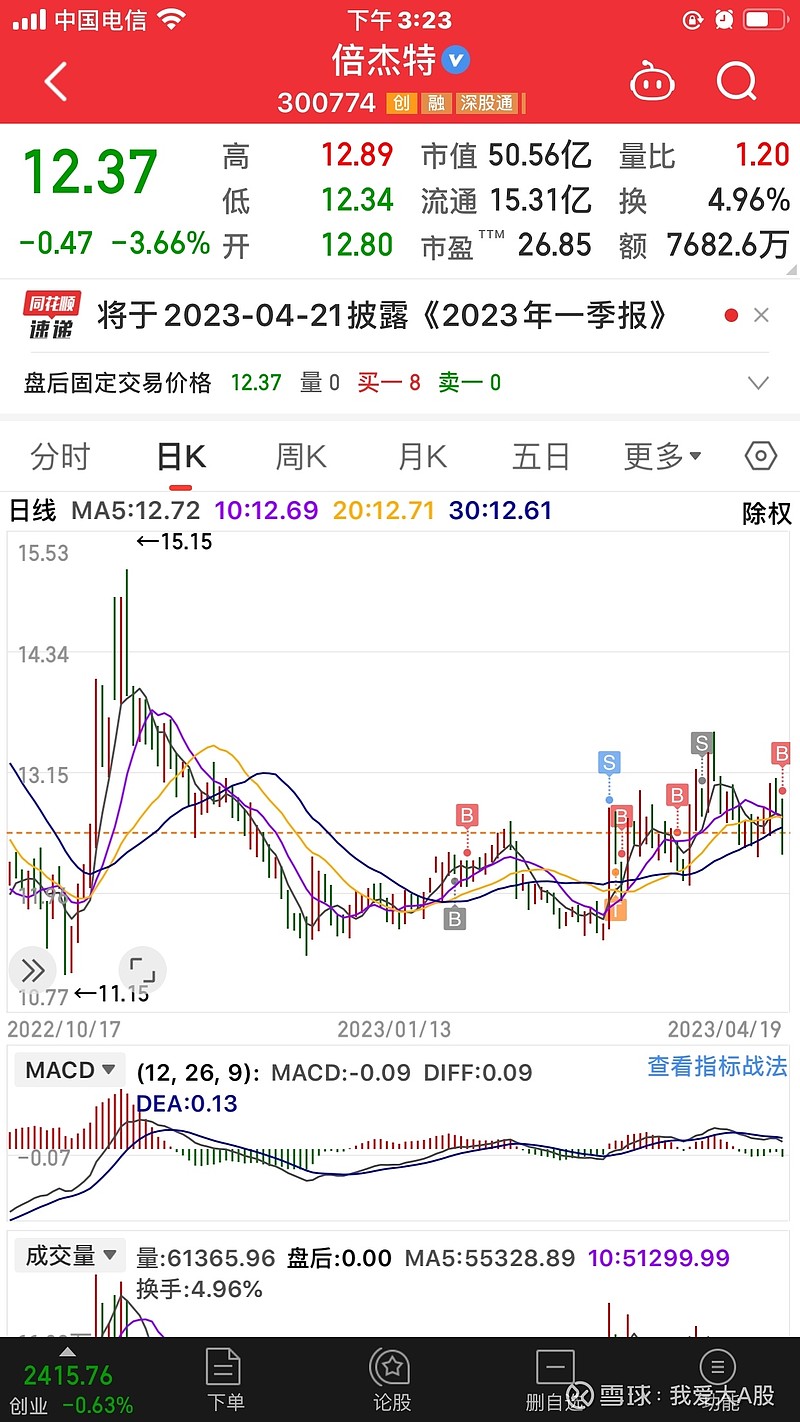
Task: Open the search magnifier icon
Action: [737, 82]
